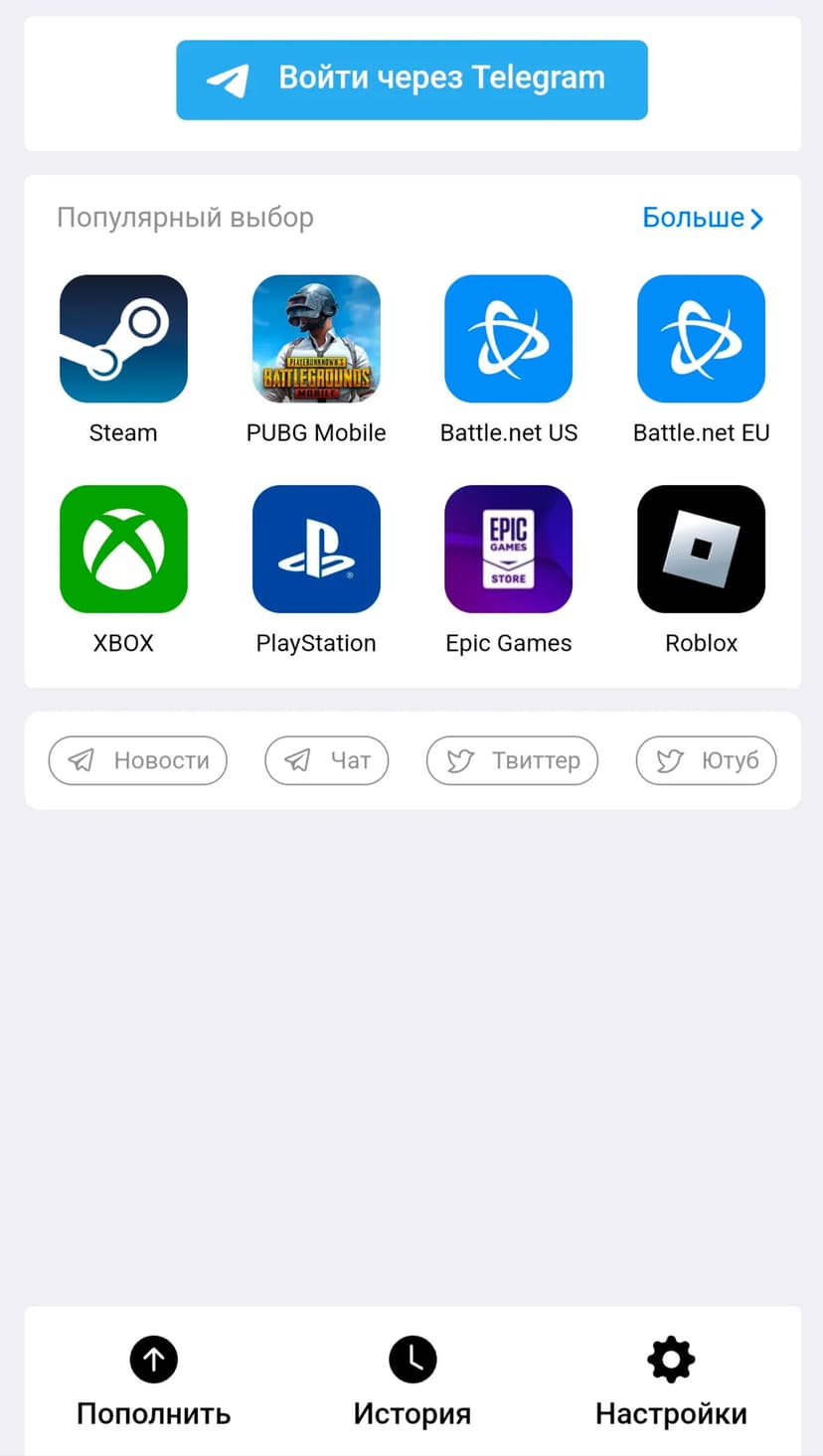Tap the Ютуб chip
The width and height of the screenshot is (823, 1456).
coord(706,760)
